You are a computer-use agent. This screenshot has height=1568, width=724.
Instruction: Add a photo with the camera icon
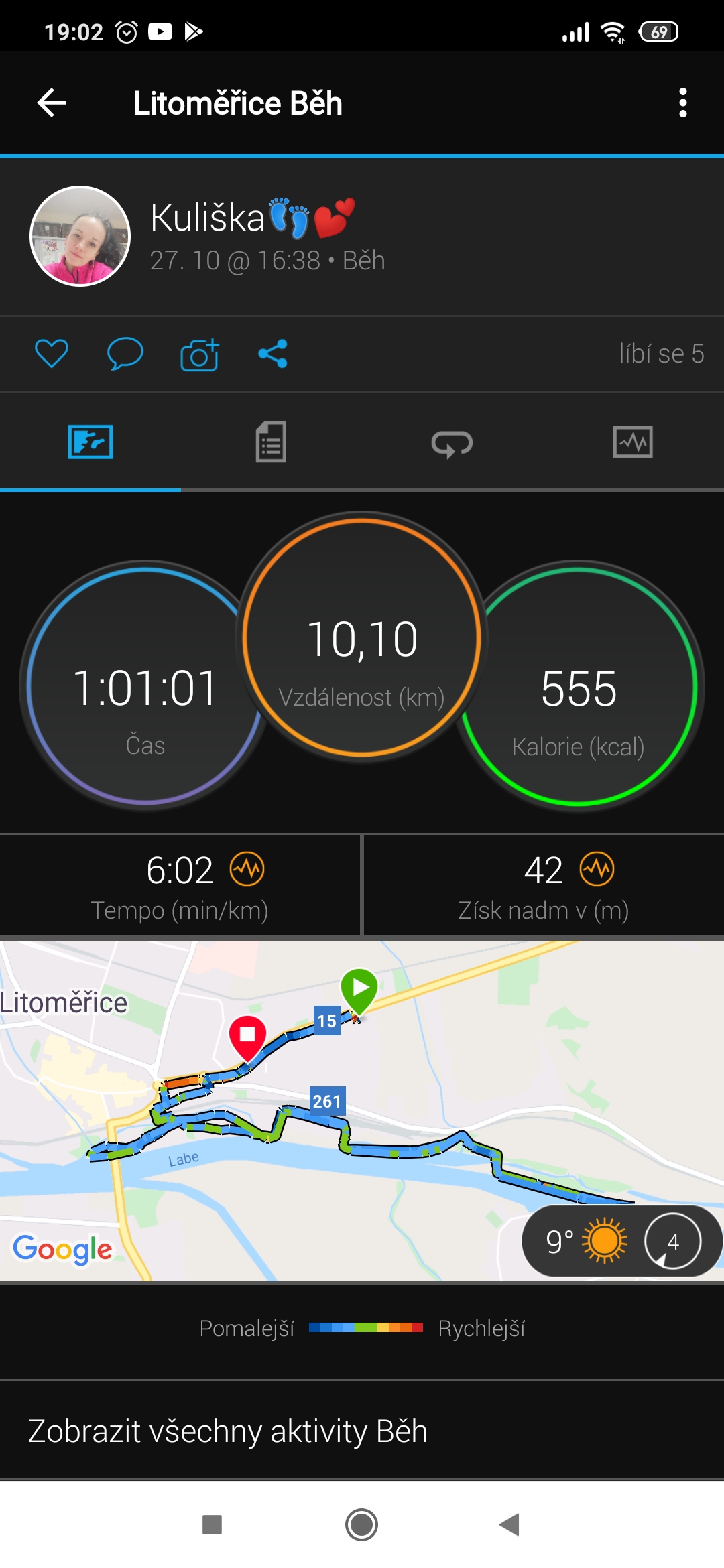point(199,354)
